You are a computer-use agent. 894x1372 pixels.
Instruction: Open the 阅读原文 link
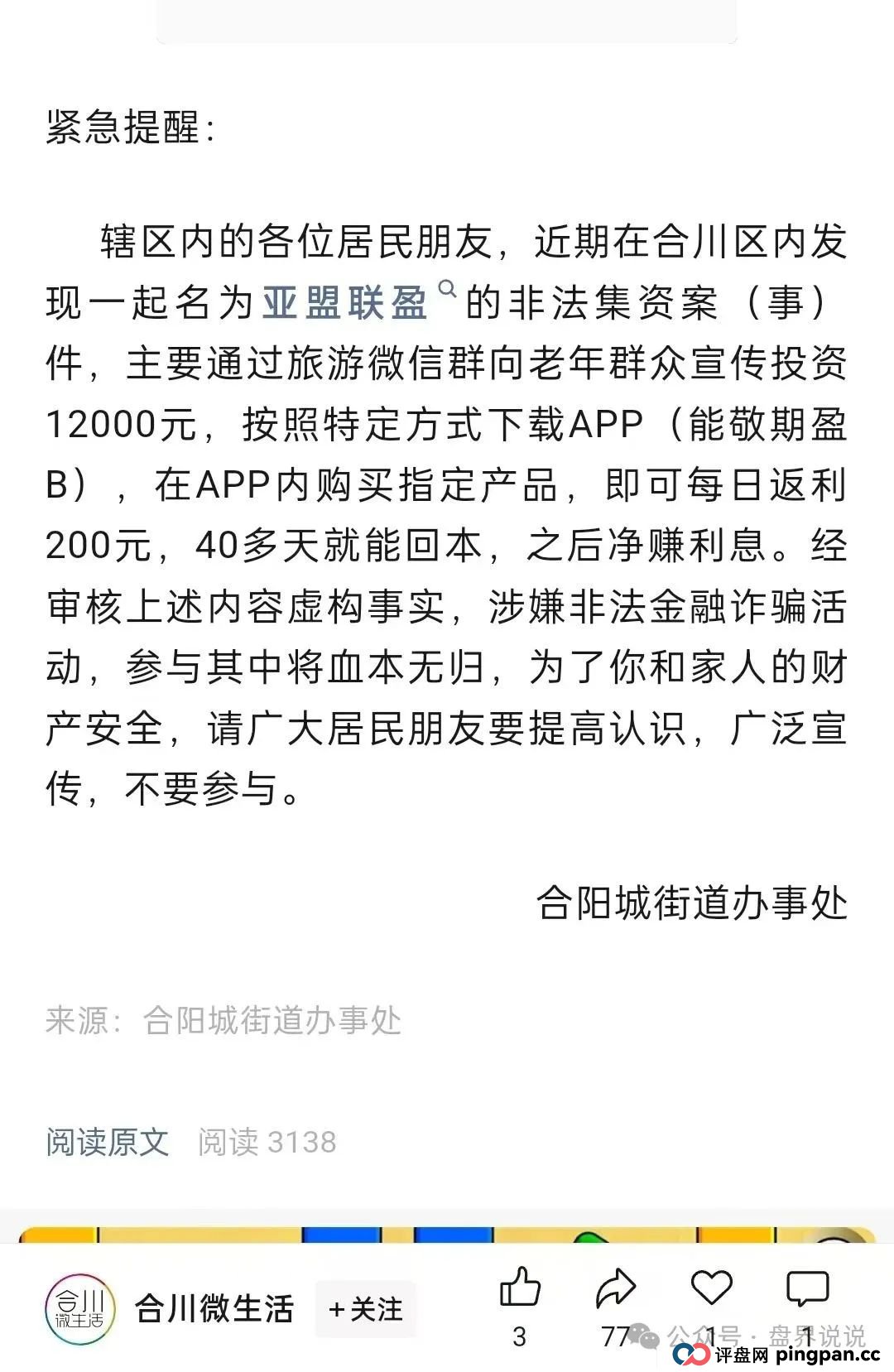tap(106, 1143)
